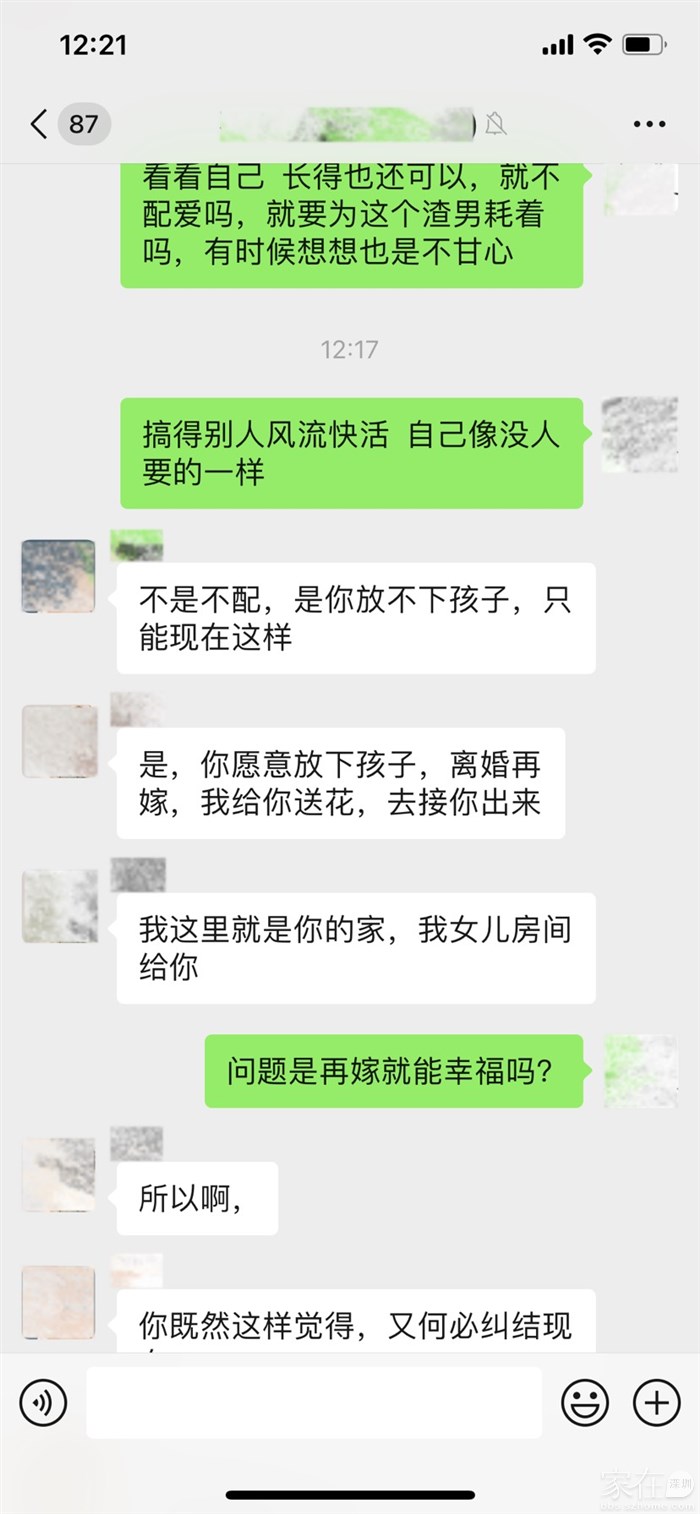700x1514 pixels.
Task: Open avatar beside '所以啊' message
Action: (59, 1174)
